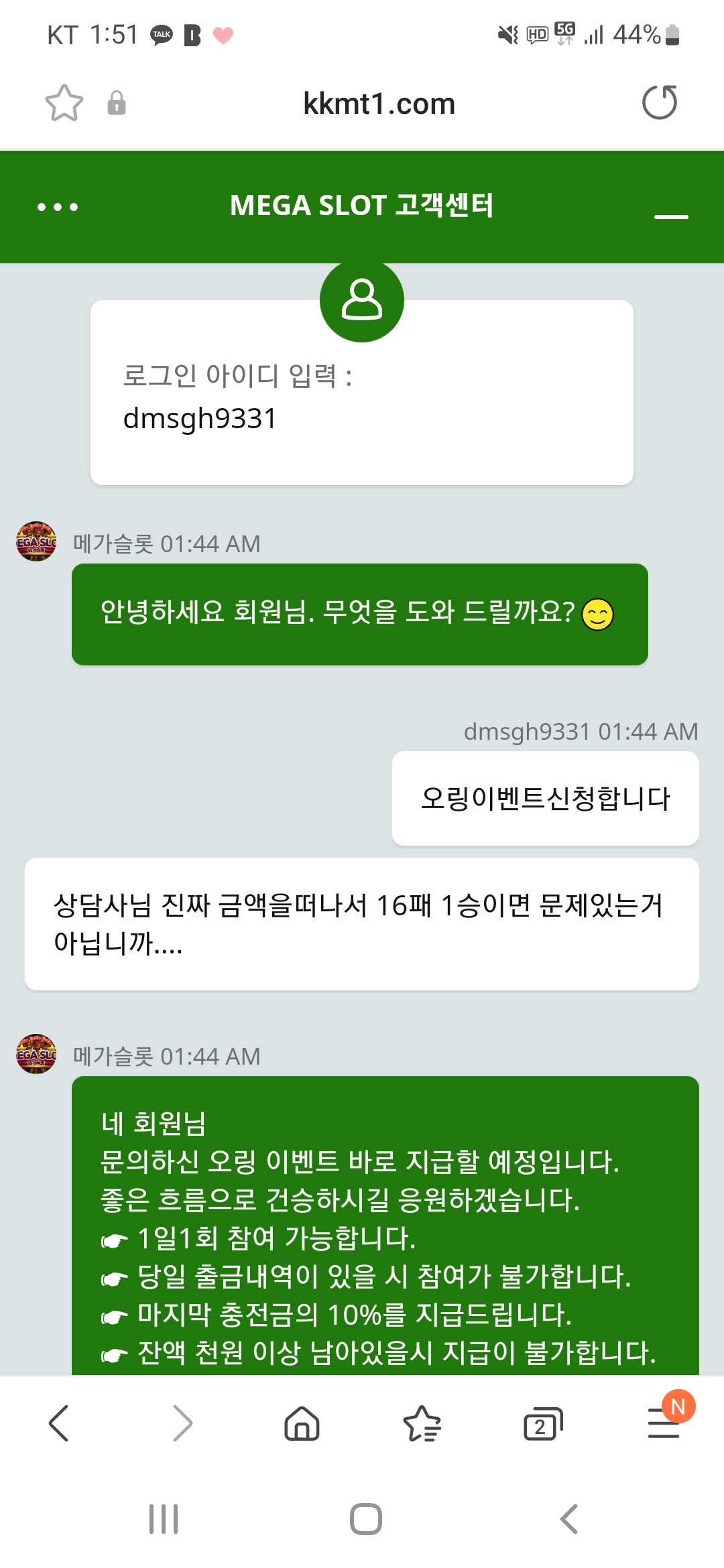724x1568 pixels.
Task: View the site lock security info
Action: (x=117, y=103)
